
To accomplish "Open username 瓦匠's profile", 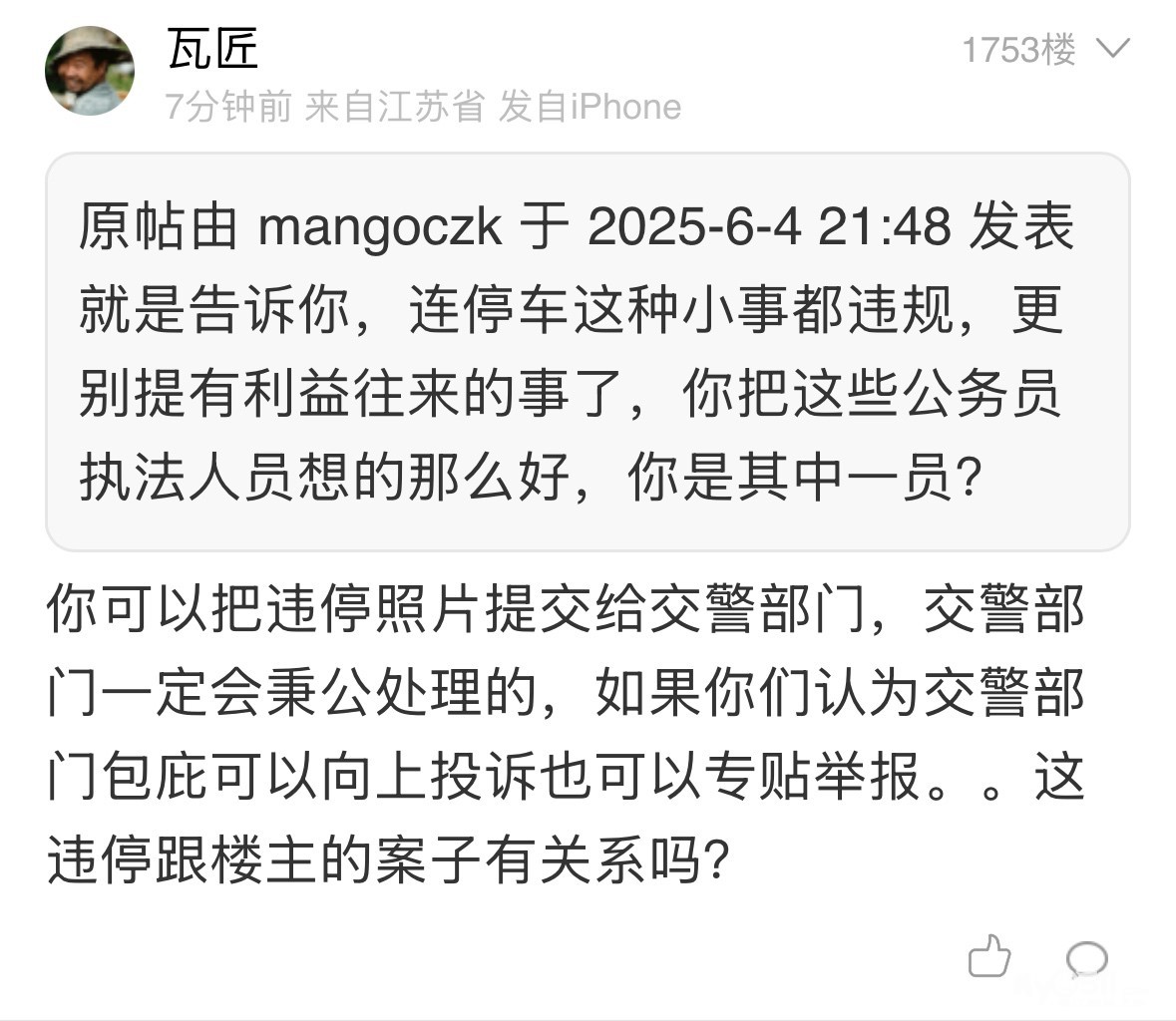I will click(212, 47).
